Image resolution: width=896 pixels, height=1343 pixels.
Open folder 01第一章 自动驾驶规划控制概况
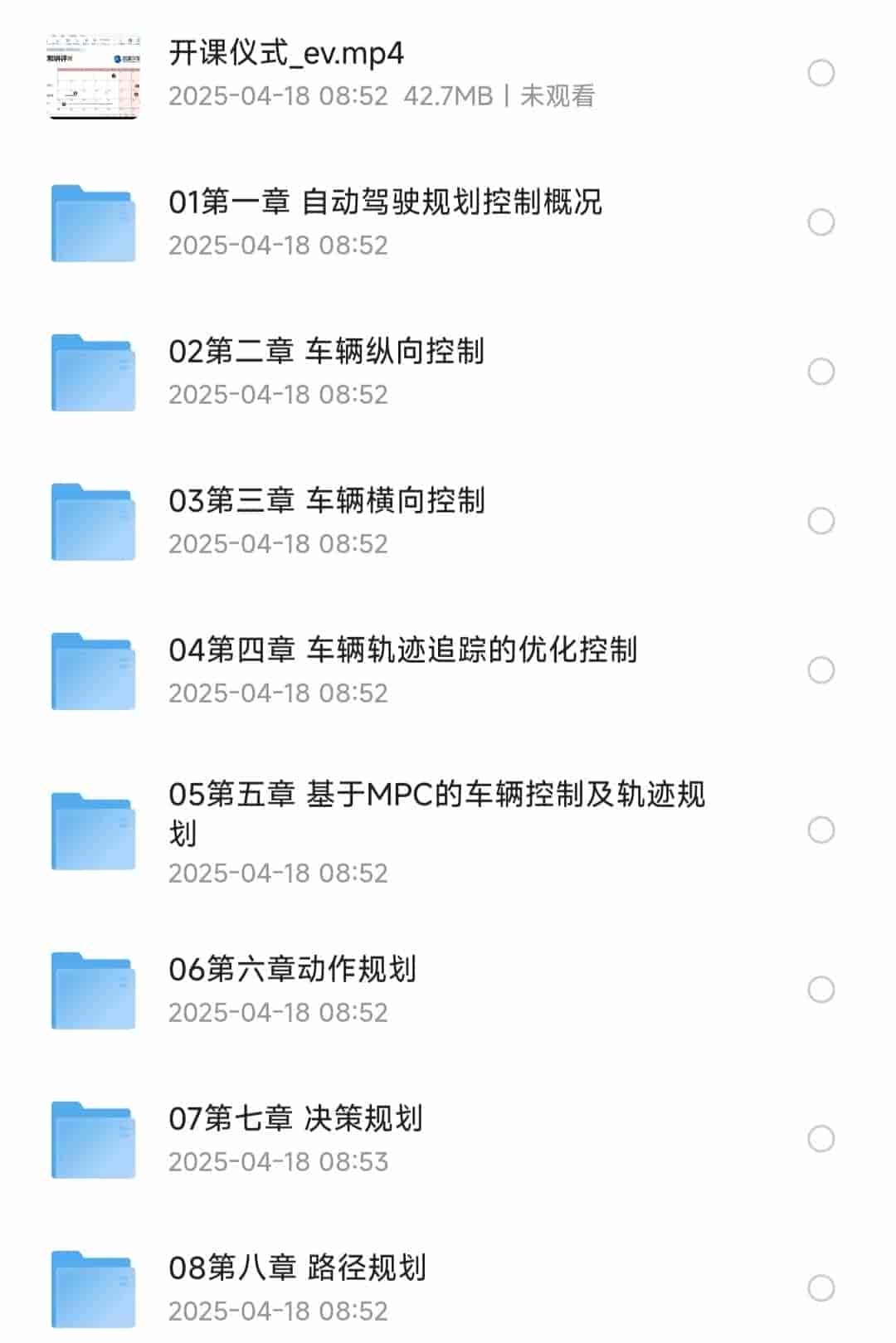tap(385, 202)
